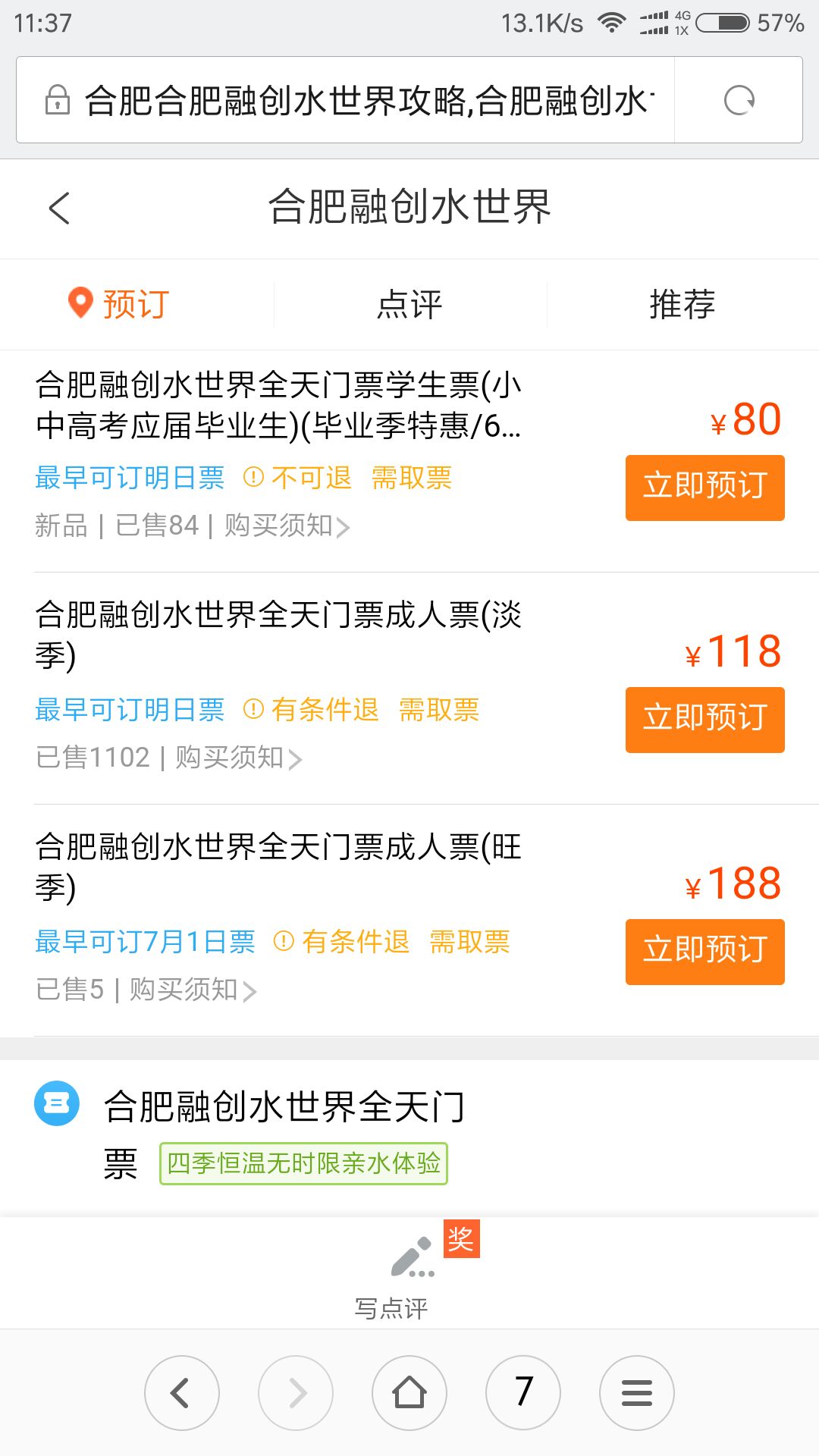Reload the page with the refresh icon
Image resolution: width=819 pixels, height=1456 pixels.
[739, 100]
